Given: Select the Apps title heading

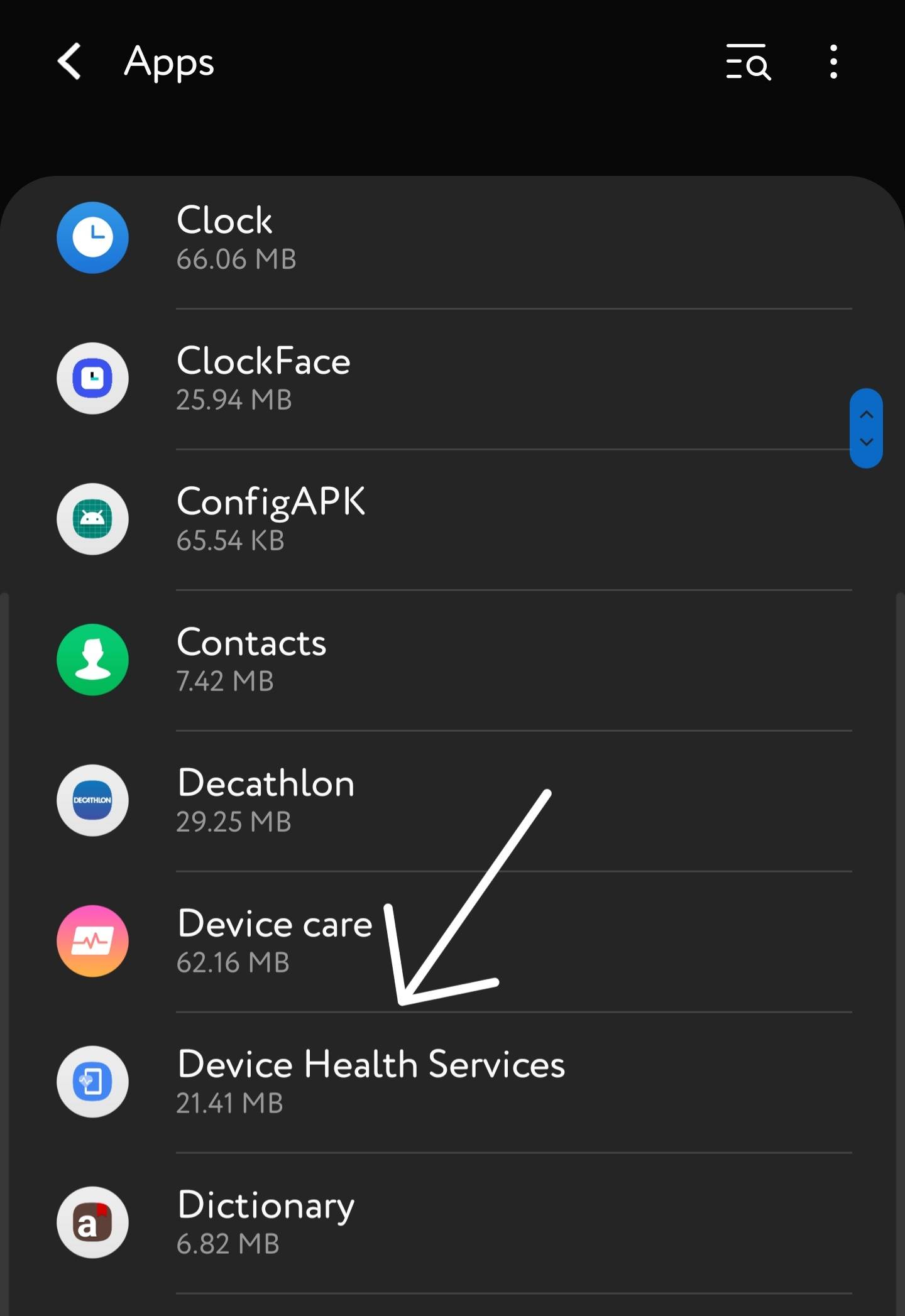Looking at the screenshot, I should [x=168, y=62].
